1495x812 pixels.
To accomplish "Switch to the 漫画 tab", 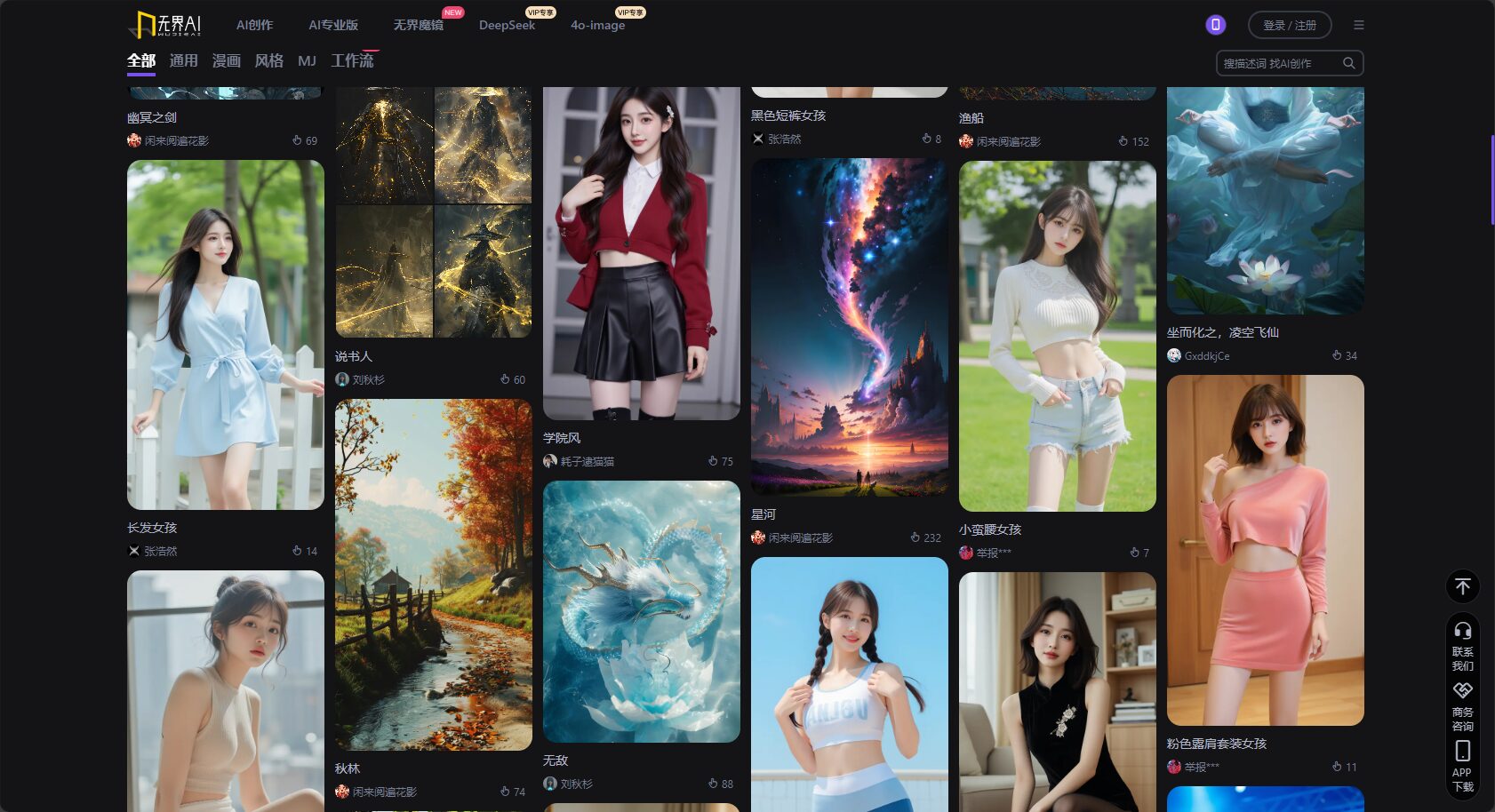I will click(x=226, y=60).
